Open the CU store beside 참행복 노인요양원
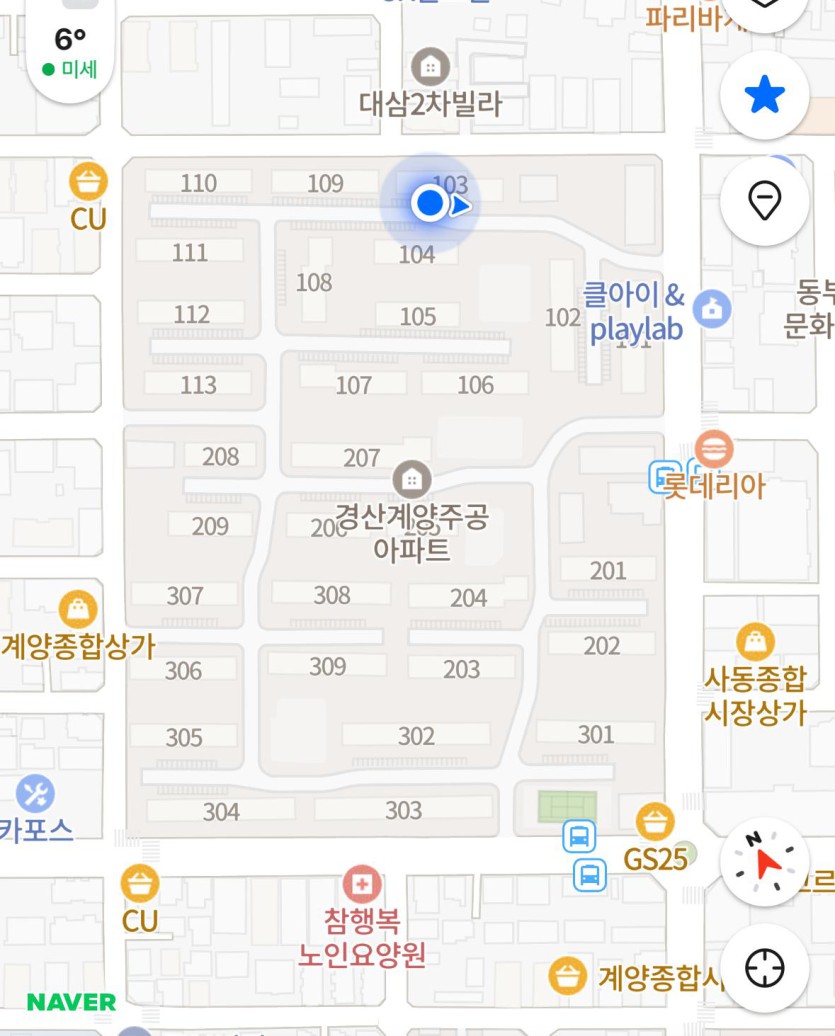Viewport: 835px width, 1036px height. pos(140,884)
